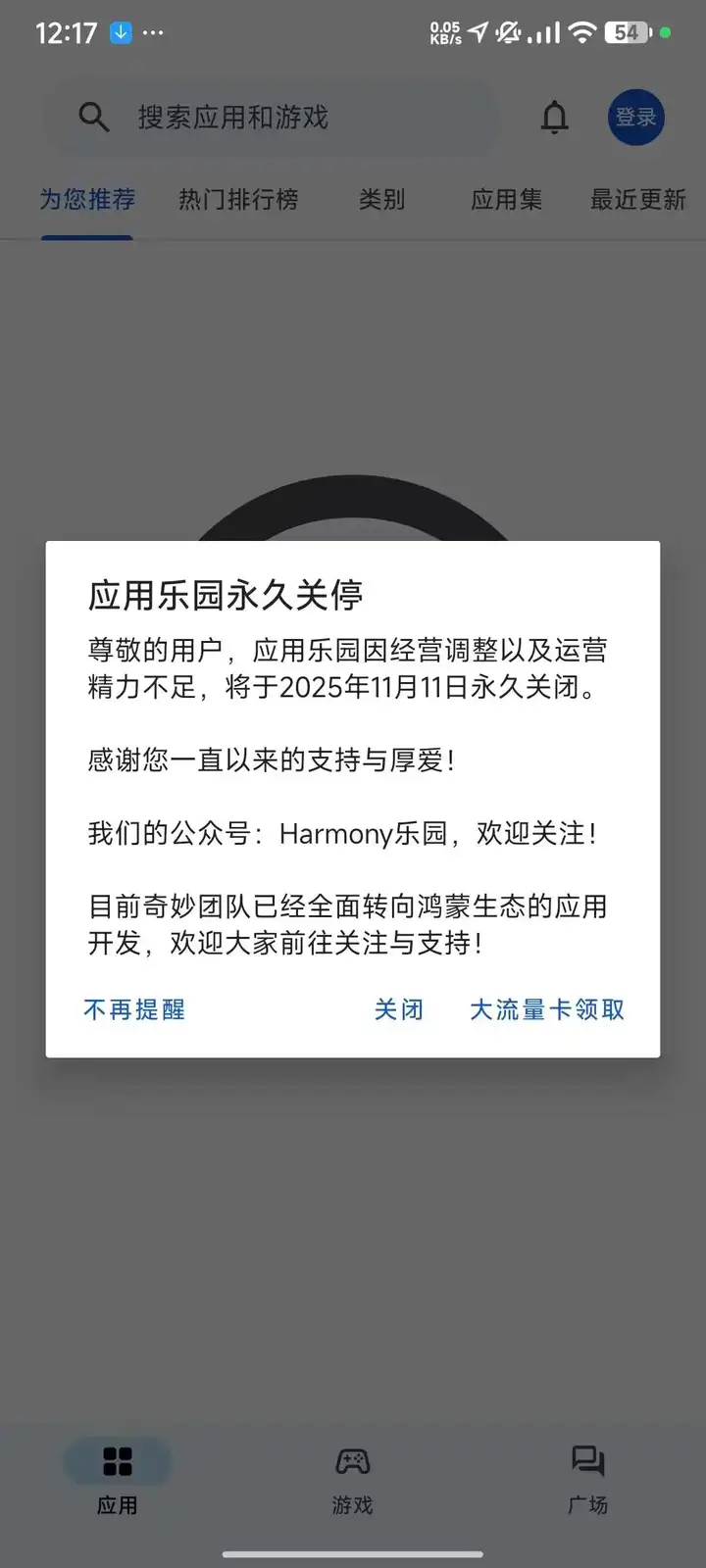Dismiss the dialog with 关闭
The image size is (706, 1568).
point(399,1009)
